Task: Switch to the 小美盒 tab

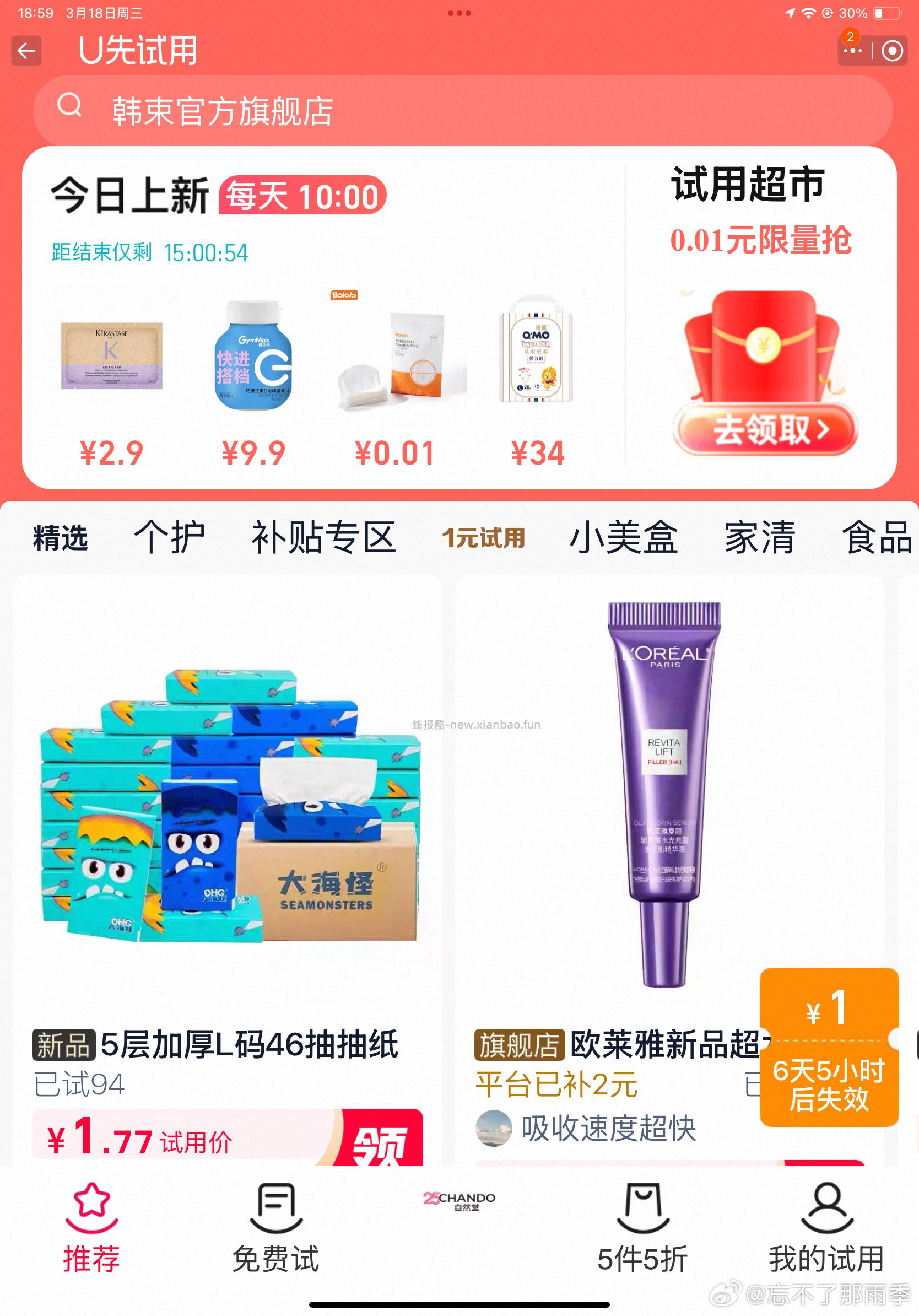Action: click(x=623, y=538)
